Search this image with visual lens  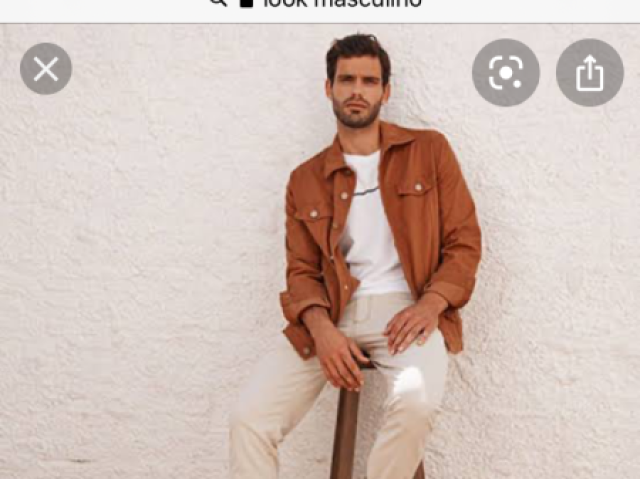coord(506,73)
